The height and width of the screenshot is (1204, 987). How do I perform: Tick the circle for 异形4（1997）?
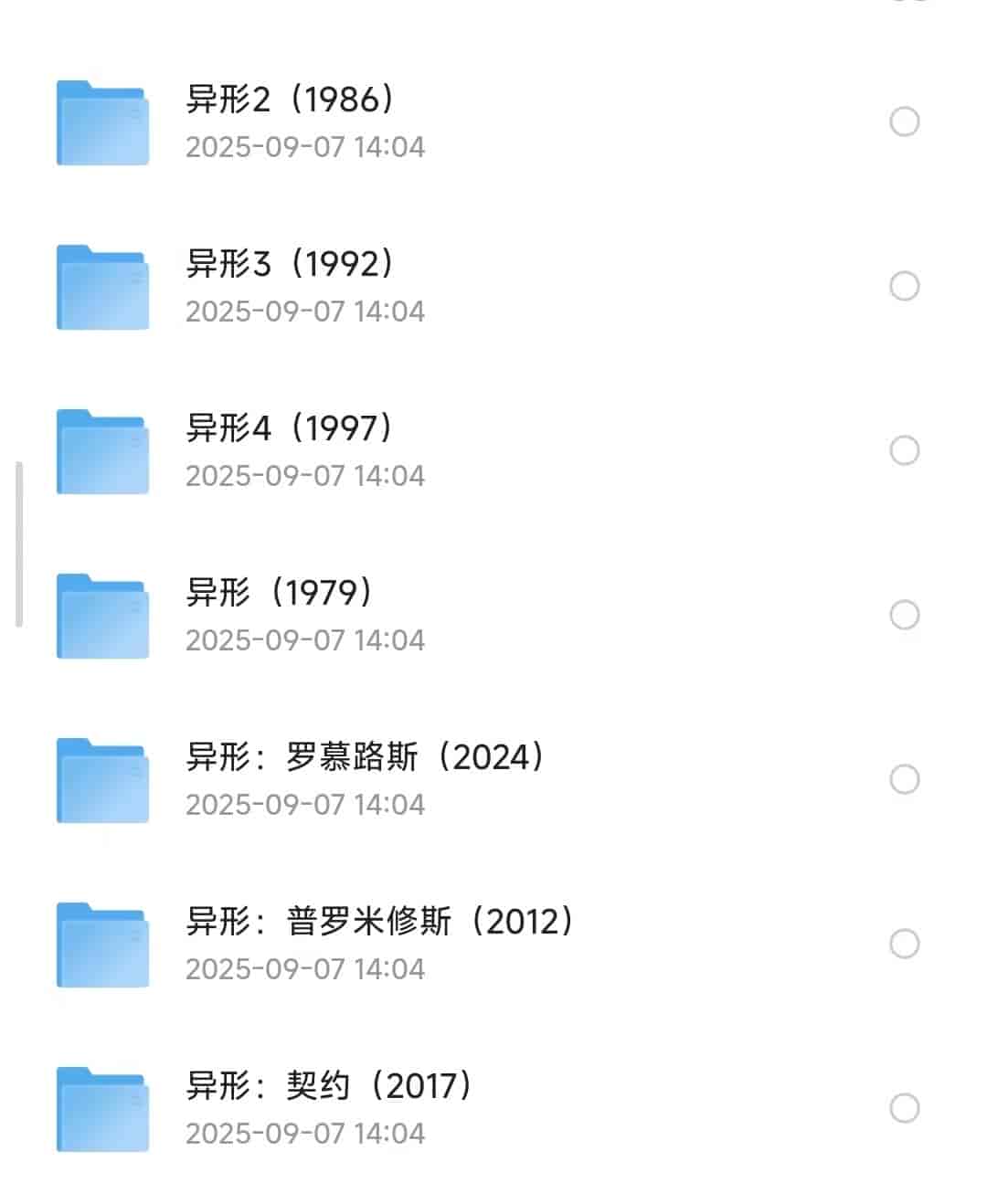(x=904, y=450)
